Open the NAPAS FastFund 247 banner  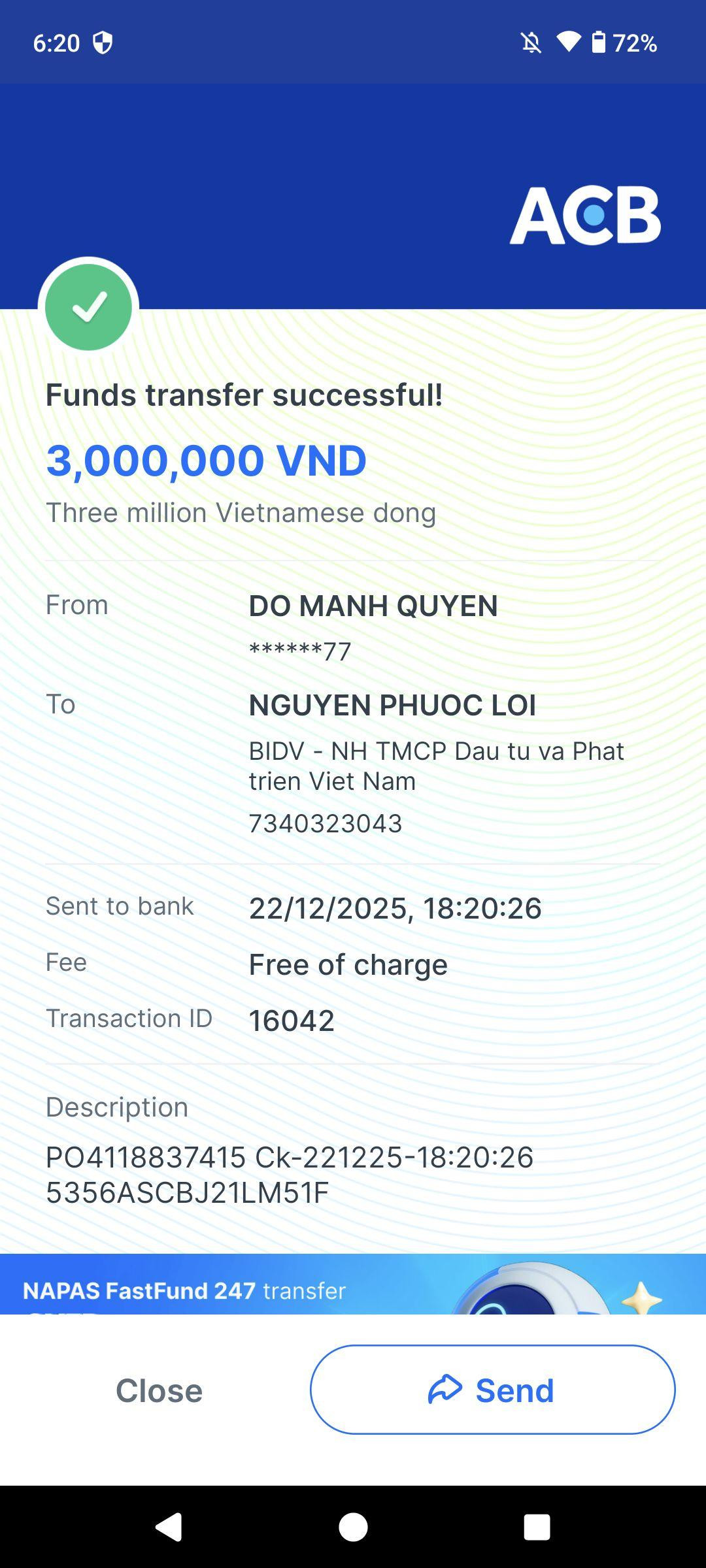[353, 1284]
